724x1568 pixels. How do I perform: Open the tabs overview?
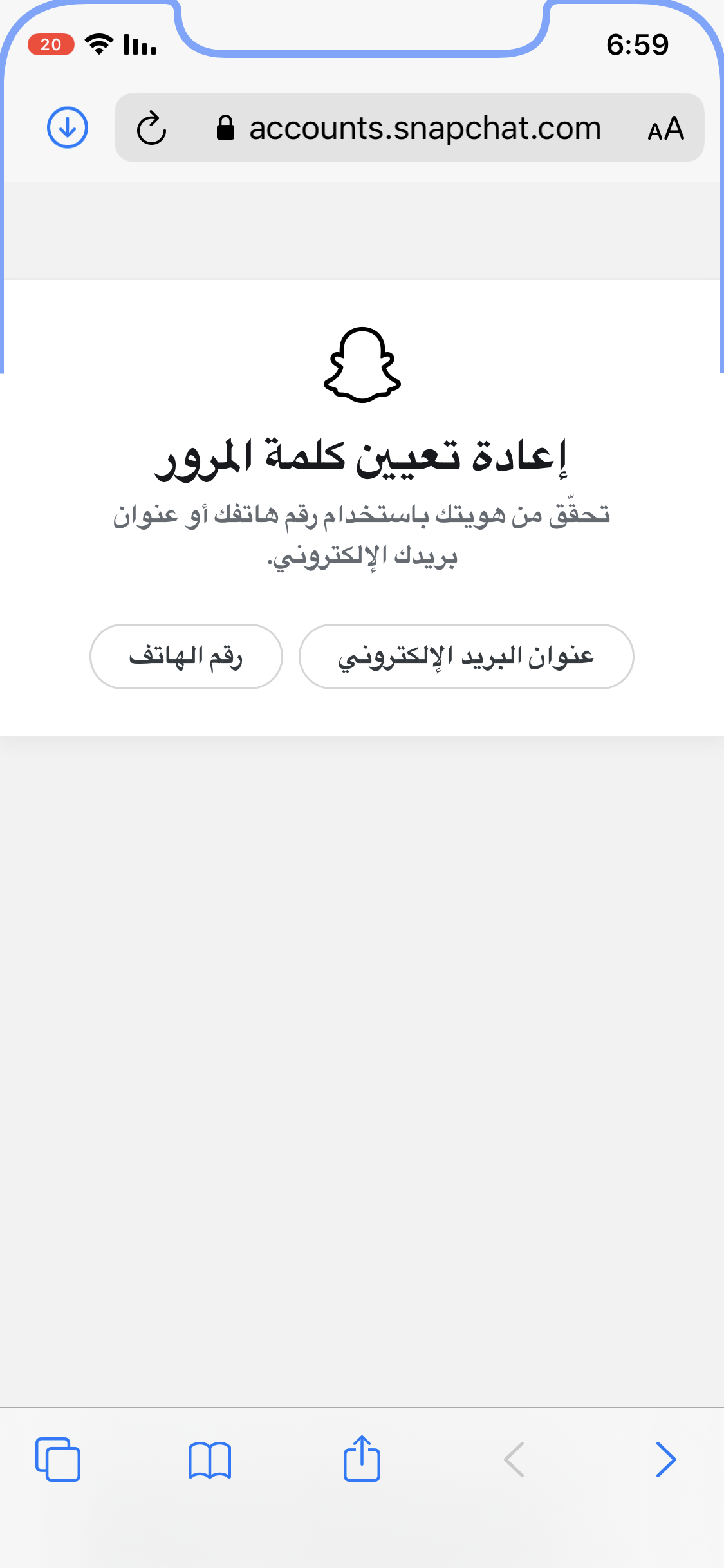click(x=58, y=1459)
